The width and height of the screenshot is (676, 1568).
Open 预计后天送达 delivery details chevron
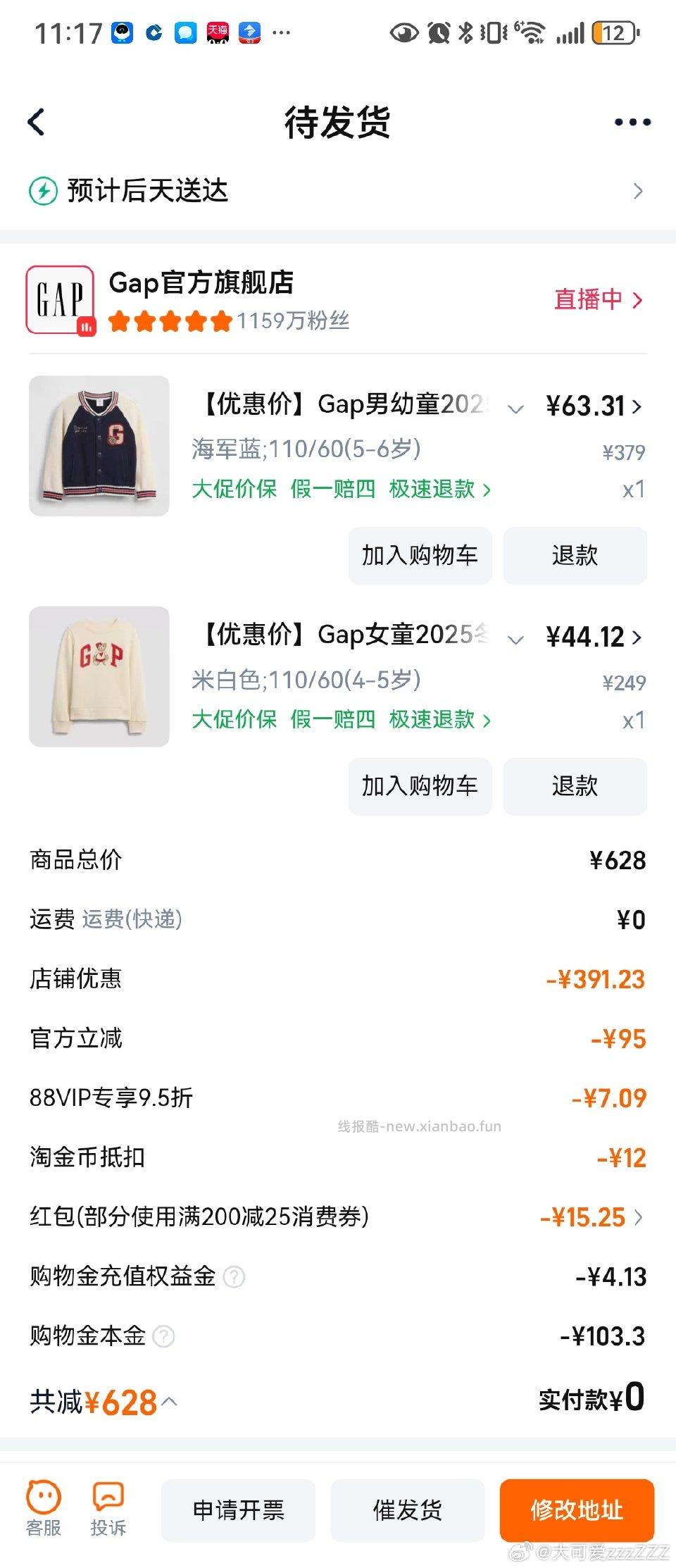pyautogui.click(x=638, y=190)
